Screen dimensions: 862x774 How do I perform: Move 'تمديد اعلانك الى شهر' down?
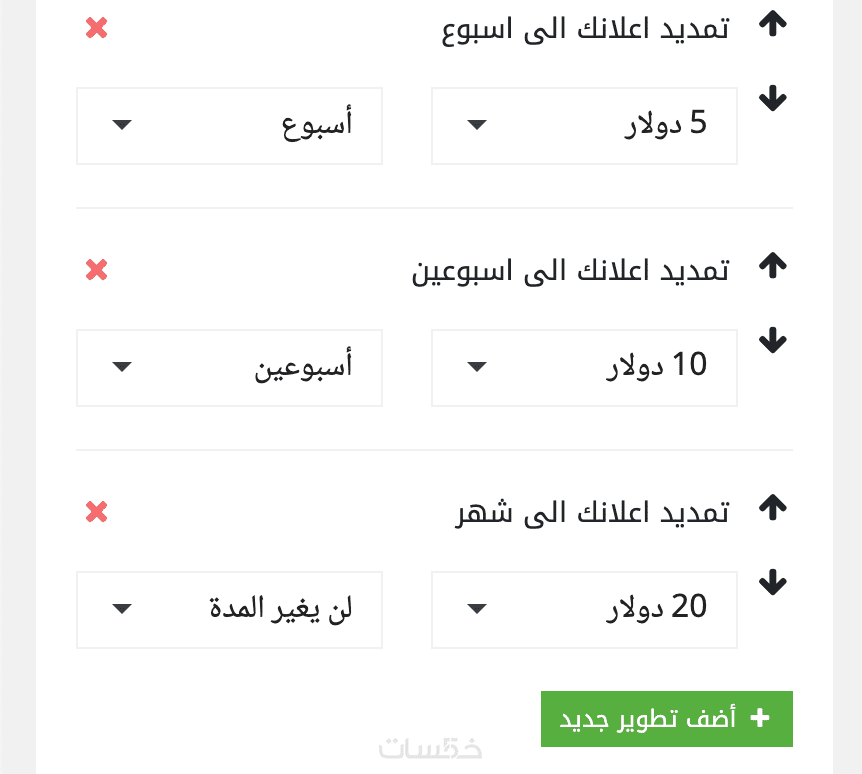point(772,583)
